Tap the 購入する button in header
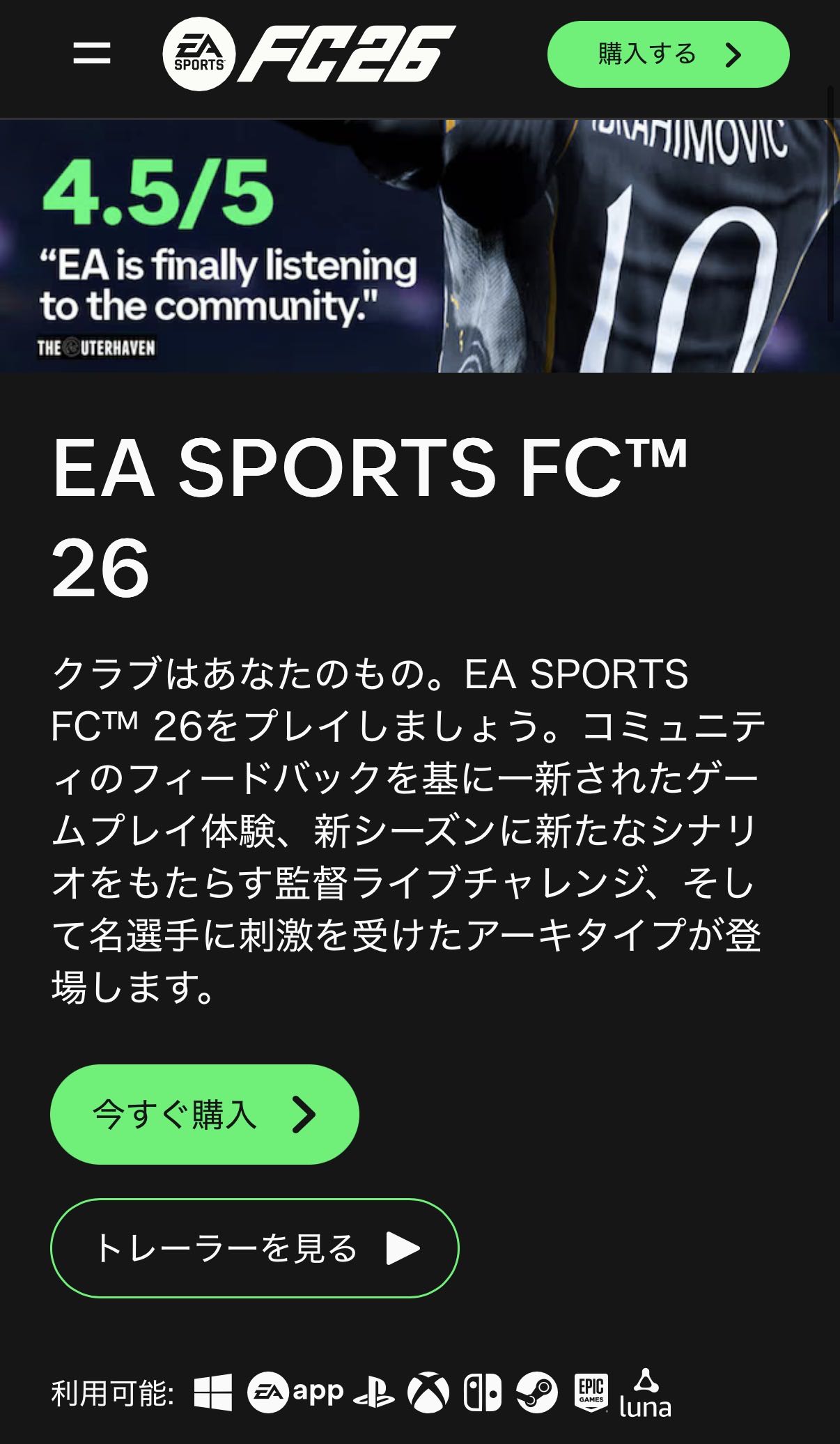 tap(668, 54)
